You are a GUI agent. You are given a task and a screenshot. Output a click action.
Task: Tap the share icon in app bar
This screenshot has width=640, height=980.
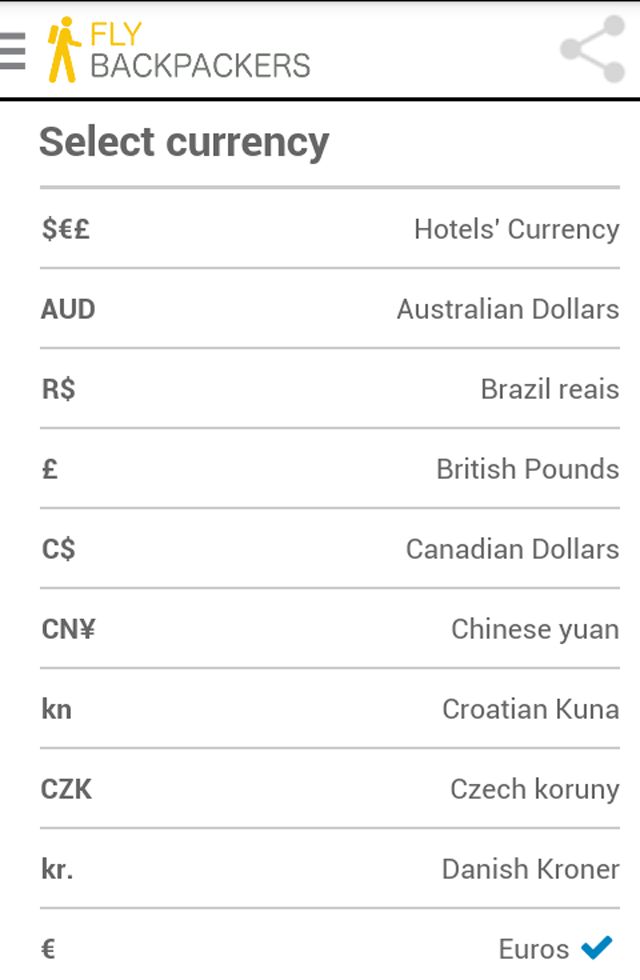pos(592,50)
